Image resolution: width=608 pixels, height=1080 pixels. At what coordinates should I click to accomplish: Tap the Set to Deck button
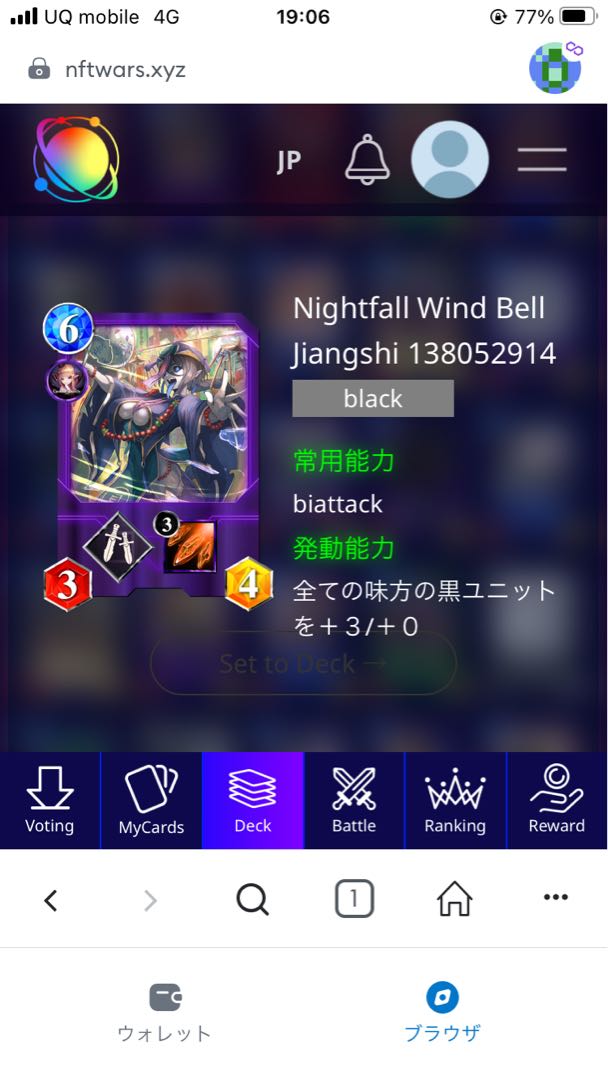coord(303,663)
